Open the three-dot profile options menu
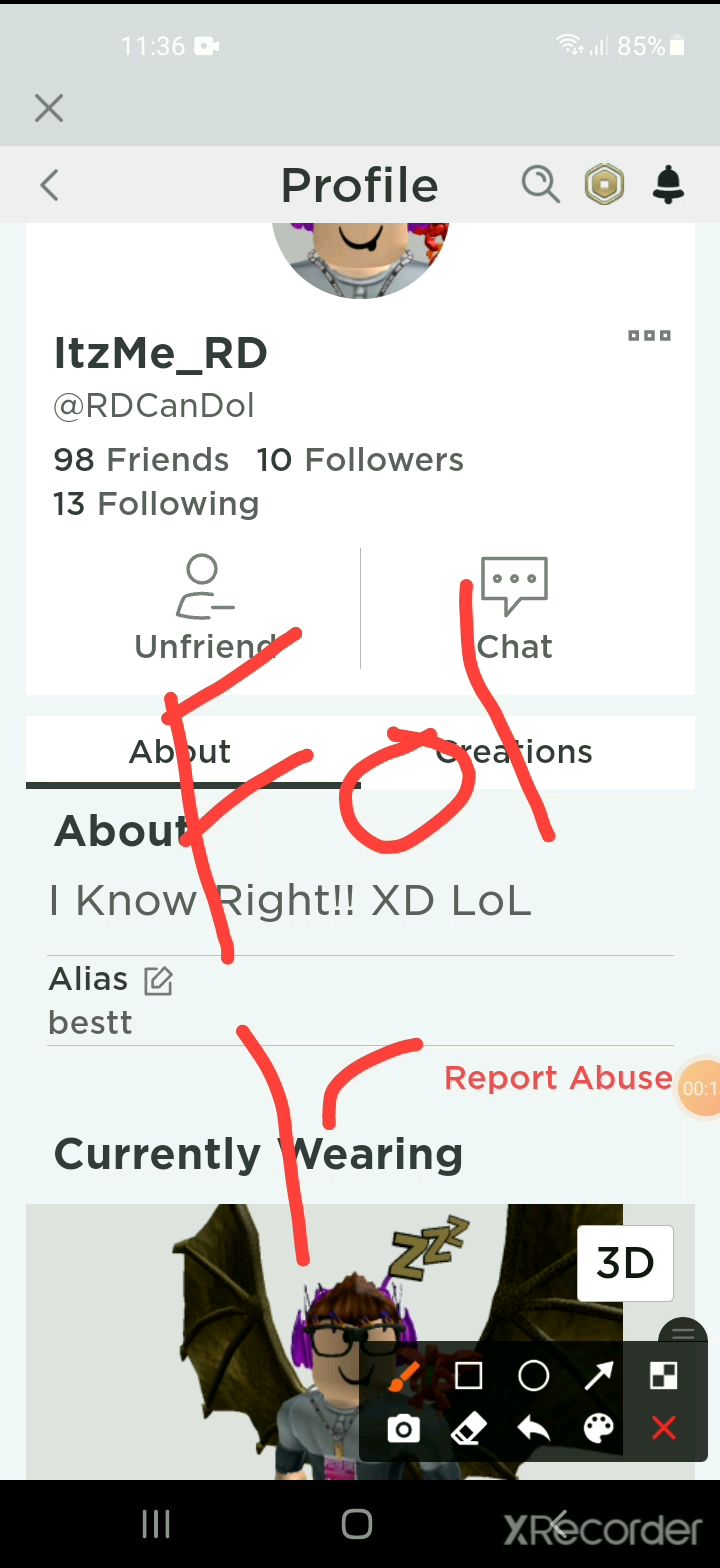Viewport: 720px width, 1568px height. pos(649,335)
